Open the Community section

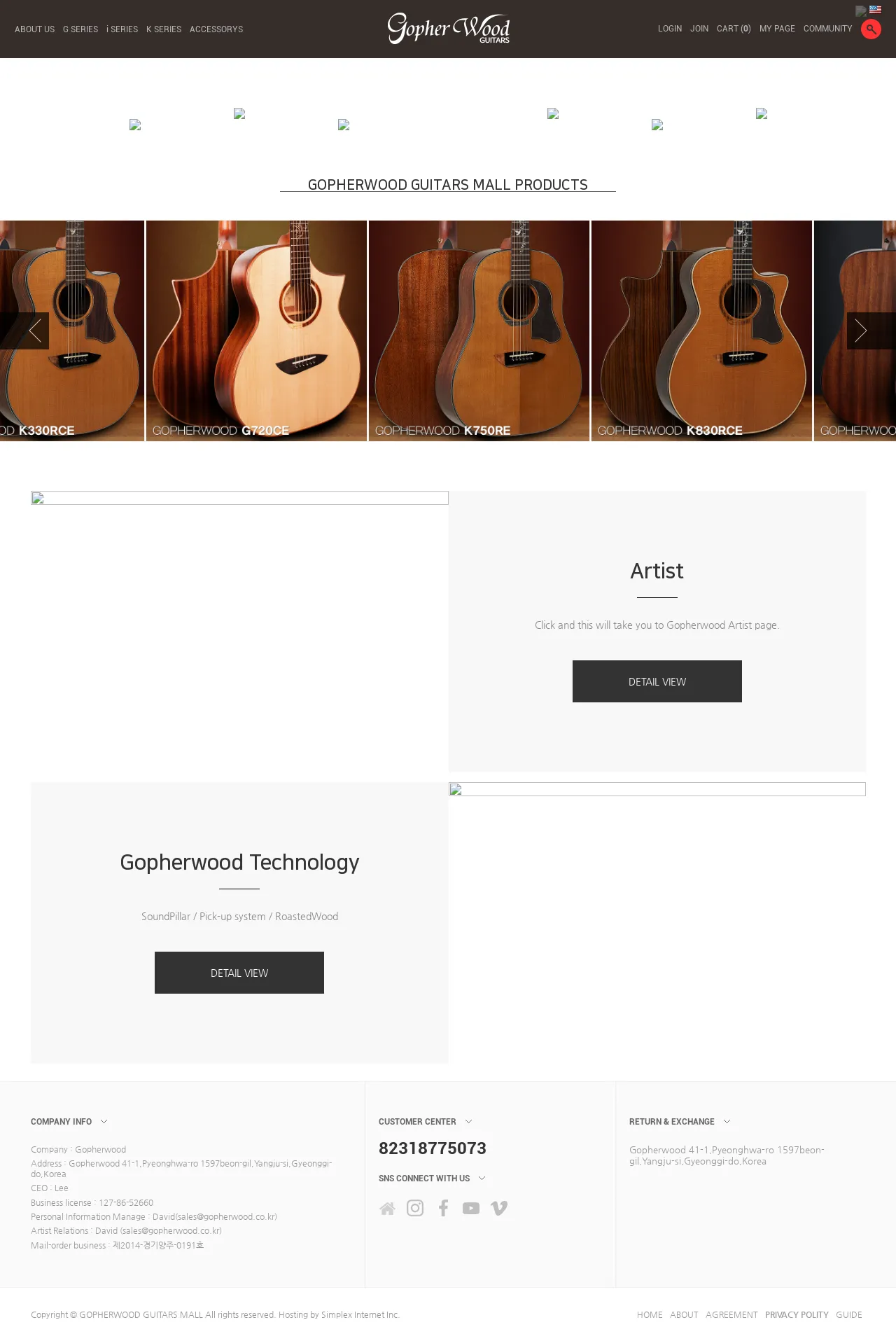[x=827, y=29]
